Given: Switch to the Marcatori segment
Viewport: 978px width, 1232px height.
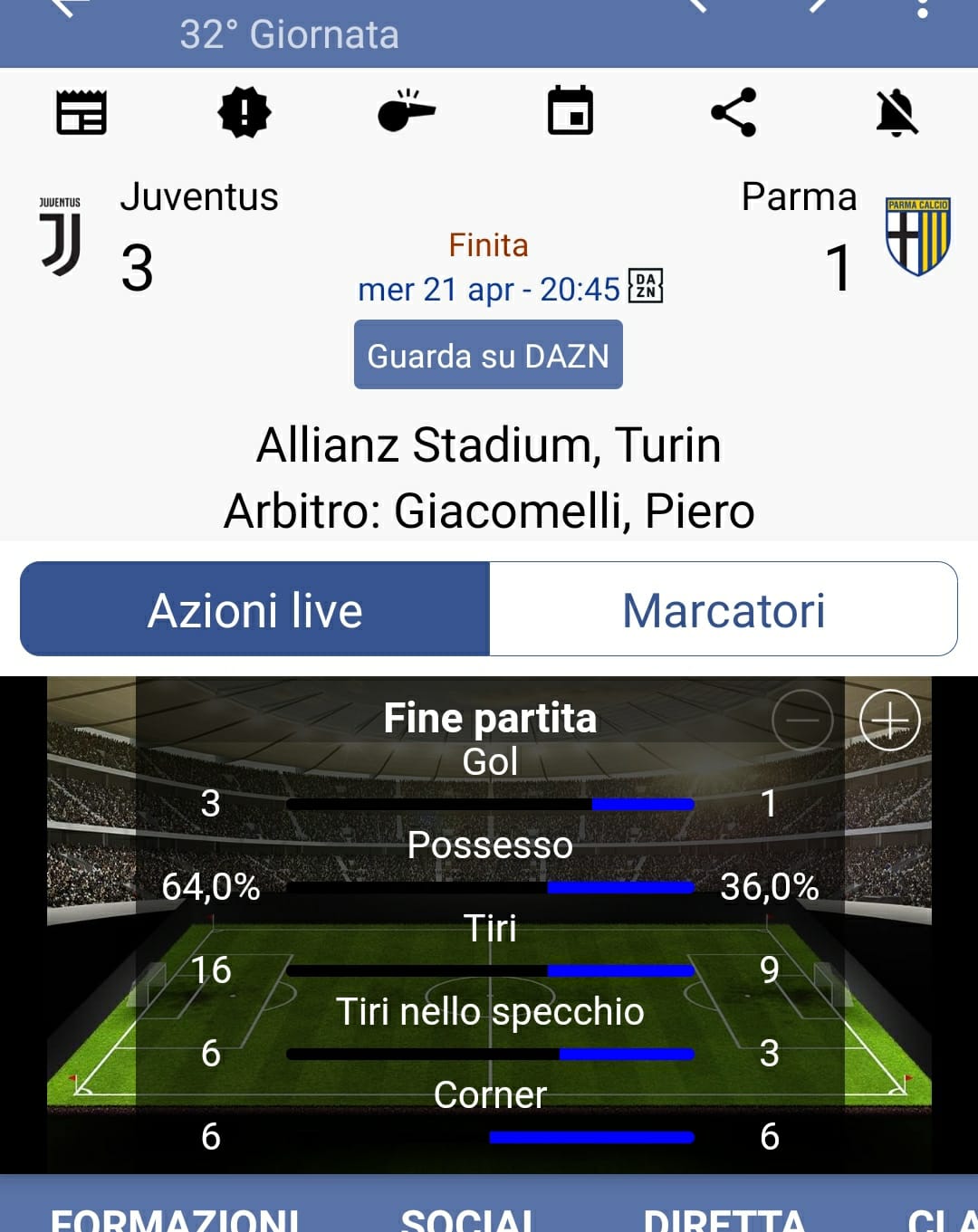Looking at the screenshot, I should pyautogui.click(x=723, y=609).
